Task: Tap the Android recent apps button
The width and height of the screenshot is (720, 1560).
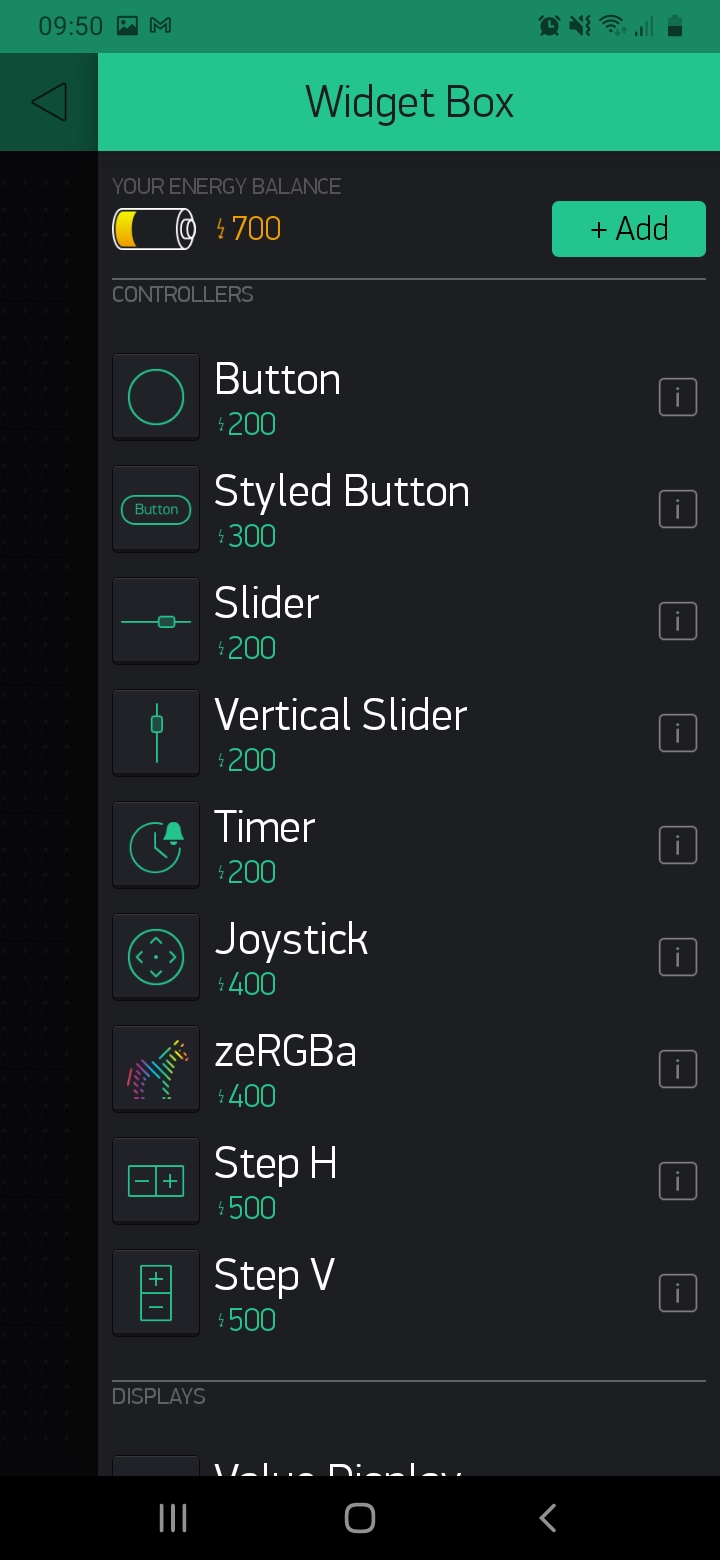Action: (172, 1517)
